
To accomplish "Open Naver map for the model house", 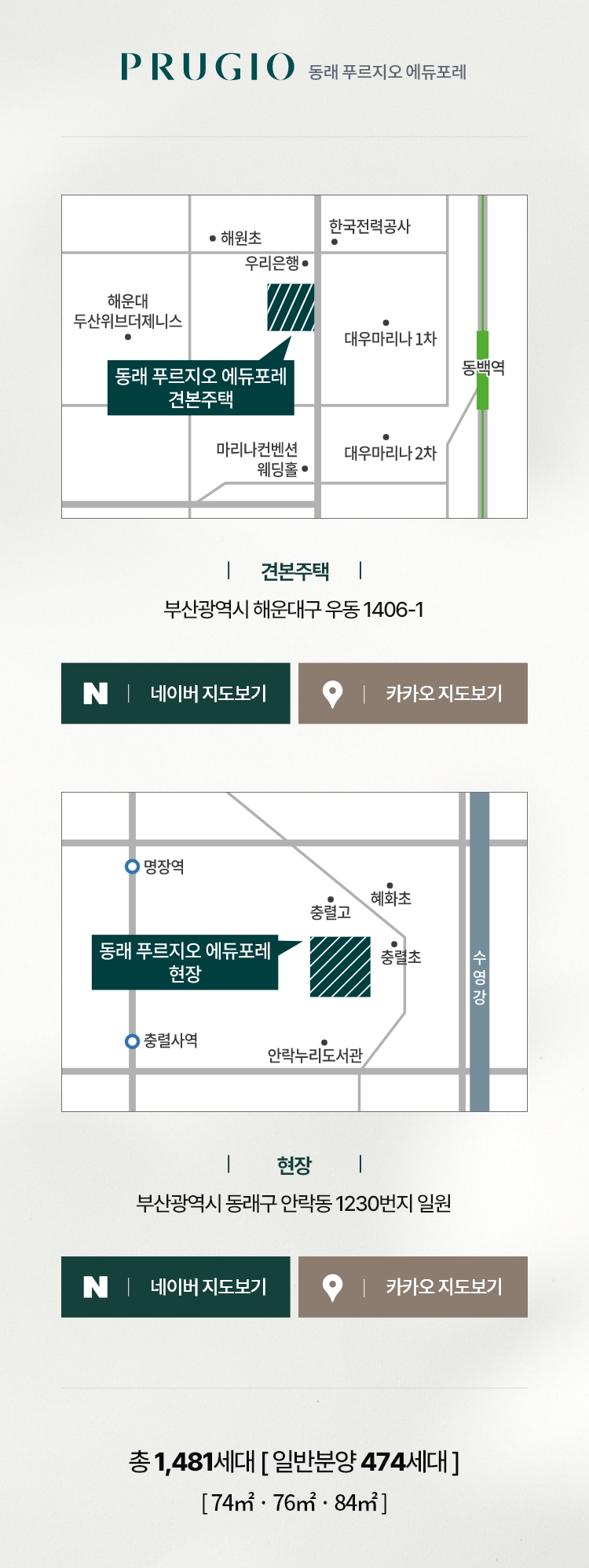I will [176, 693].
